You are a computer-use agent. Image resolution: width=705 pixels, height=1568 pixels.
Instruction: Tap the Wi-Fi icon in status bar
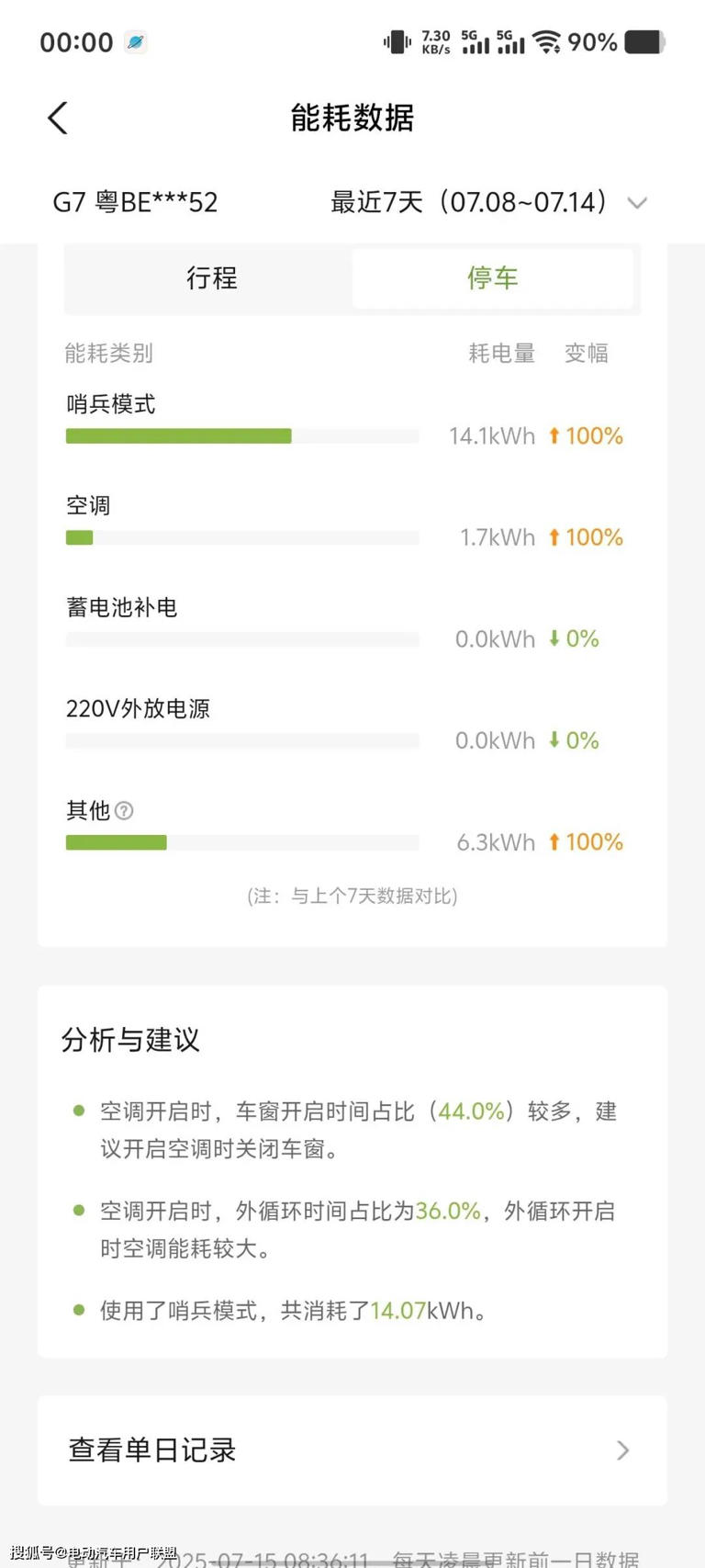(545, 41)
